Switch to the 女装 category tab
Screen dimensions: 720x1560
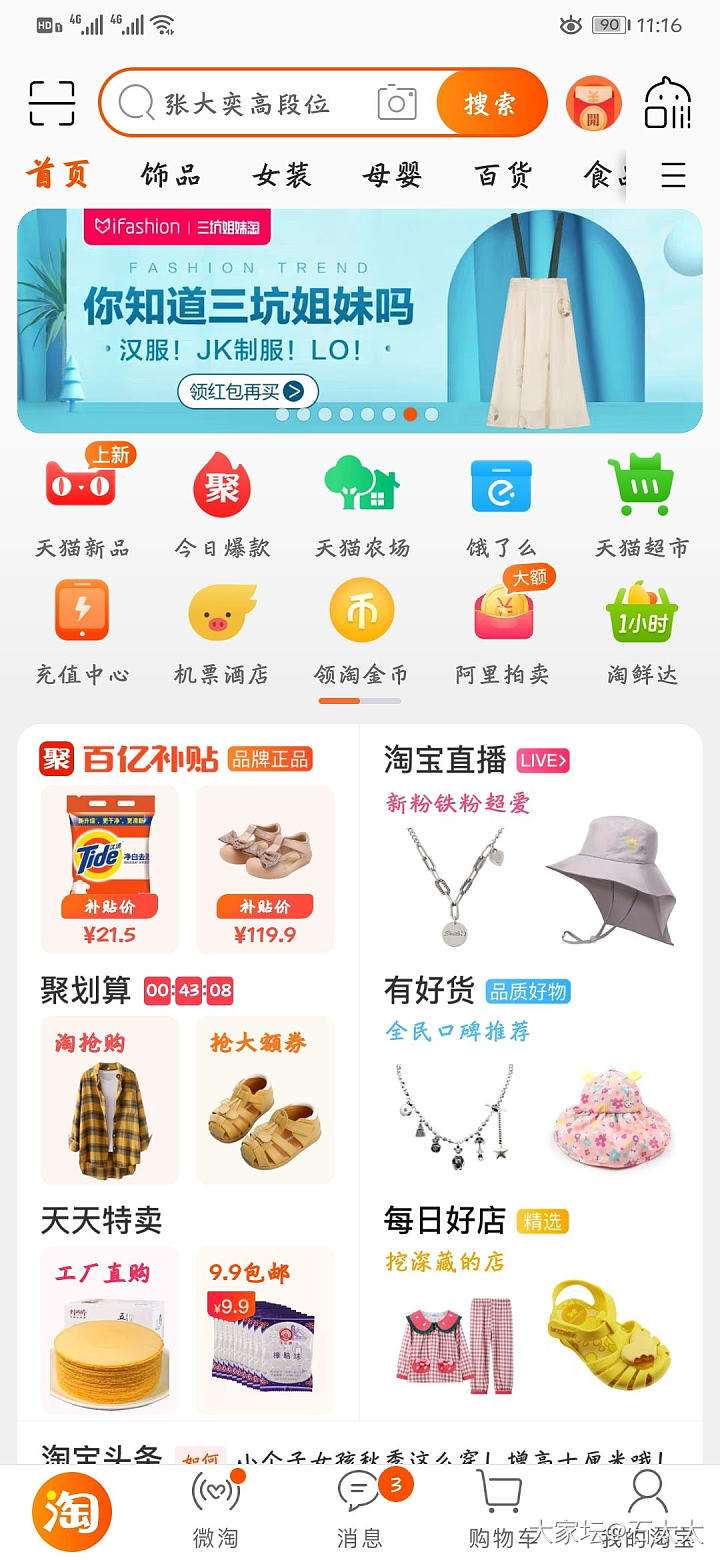(282, 176)
